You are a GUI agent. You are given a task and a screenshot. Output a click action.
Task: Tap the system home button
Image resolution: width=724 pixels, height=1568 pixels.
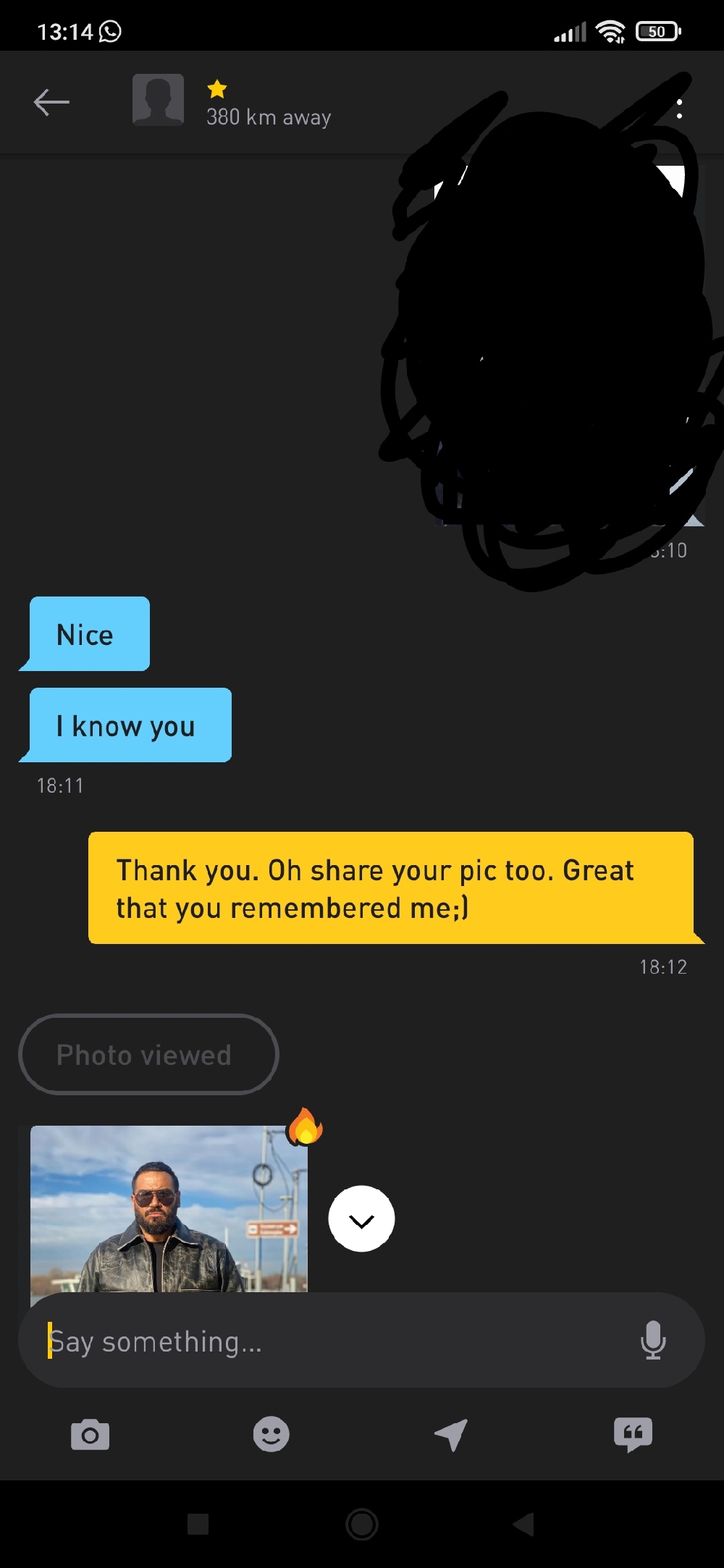coord(362,1524)
